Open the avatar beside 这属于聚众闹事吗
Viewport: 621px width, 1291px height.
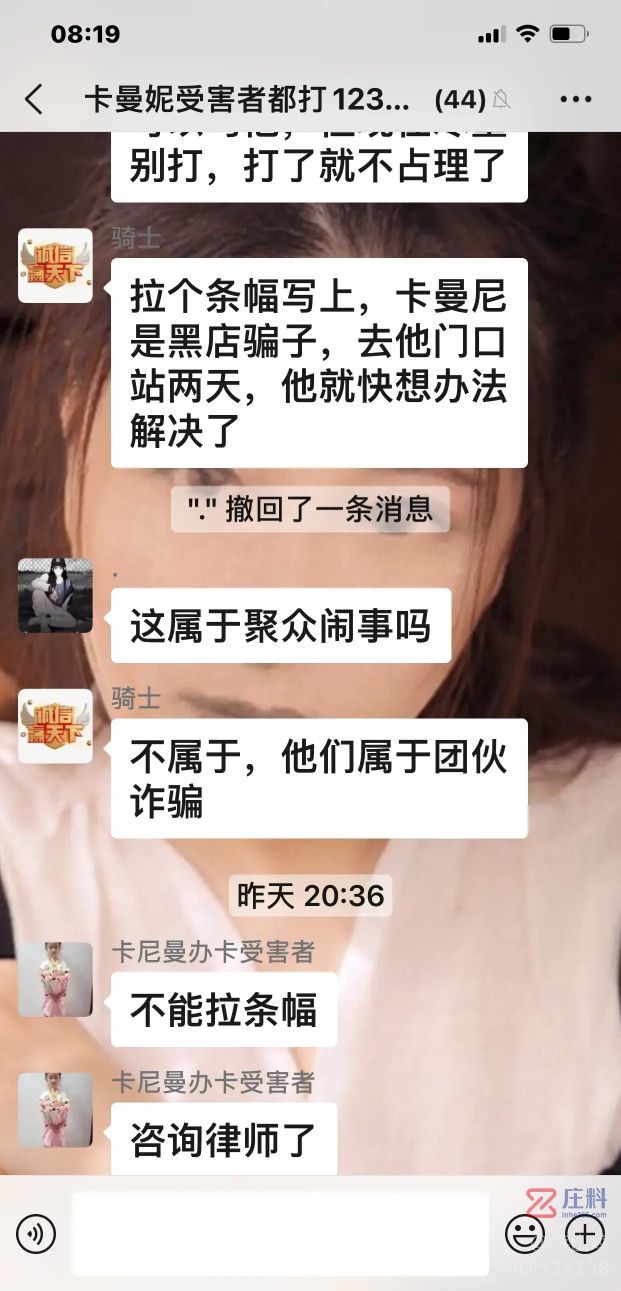[x=55, y=595]
